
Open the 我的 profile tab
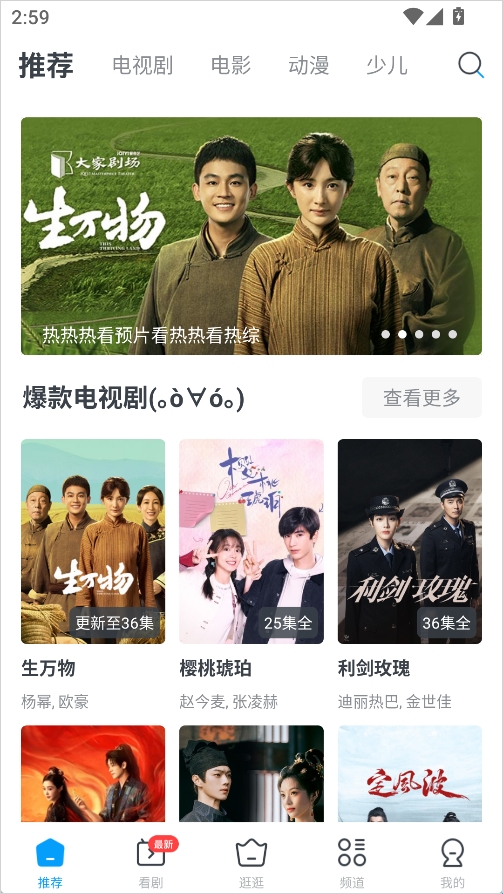[x=453, y=862]
